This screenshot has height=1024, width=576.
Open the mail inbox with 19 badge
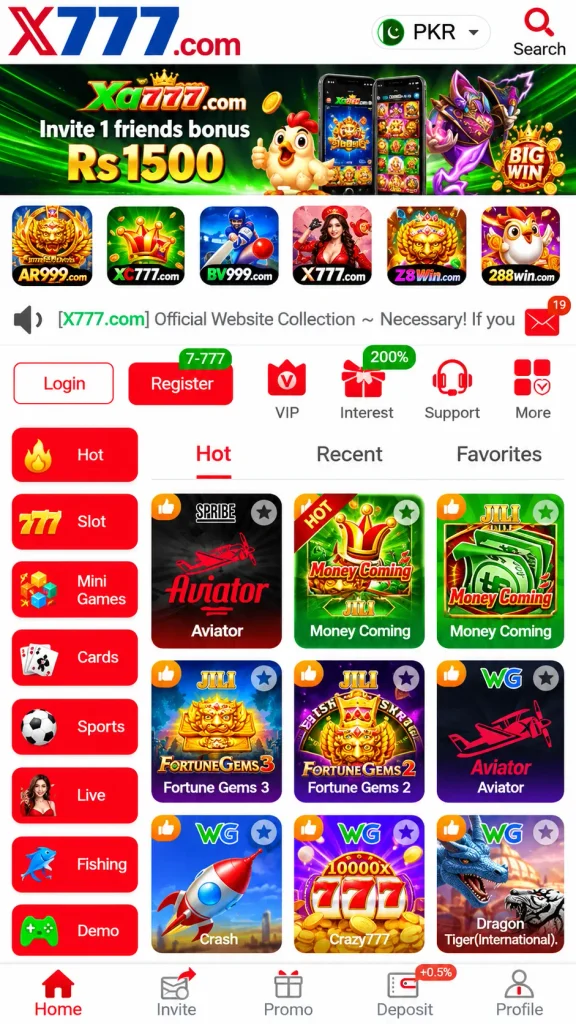click(x=543, y=318)
